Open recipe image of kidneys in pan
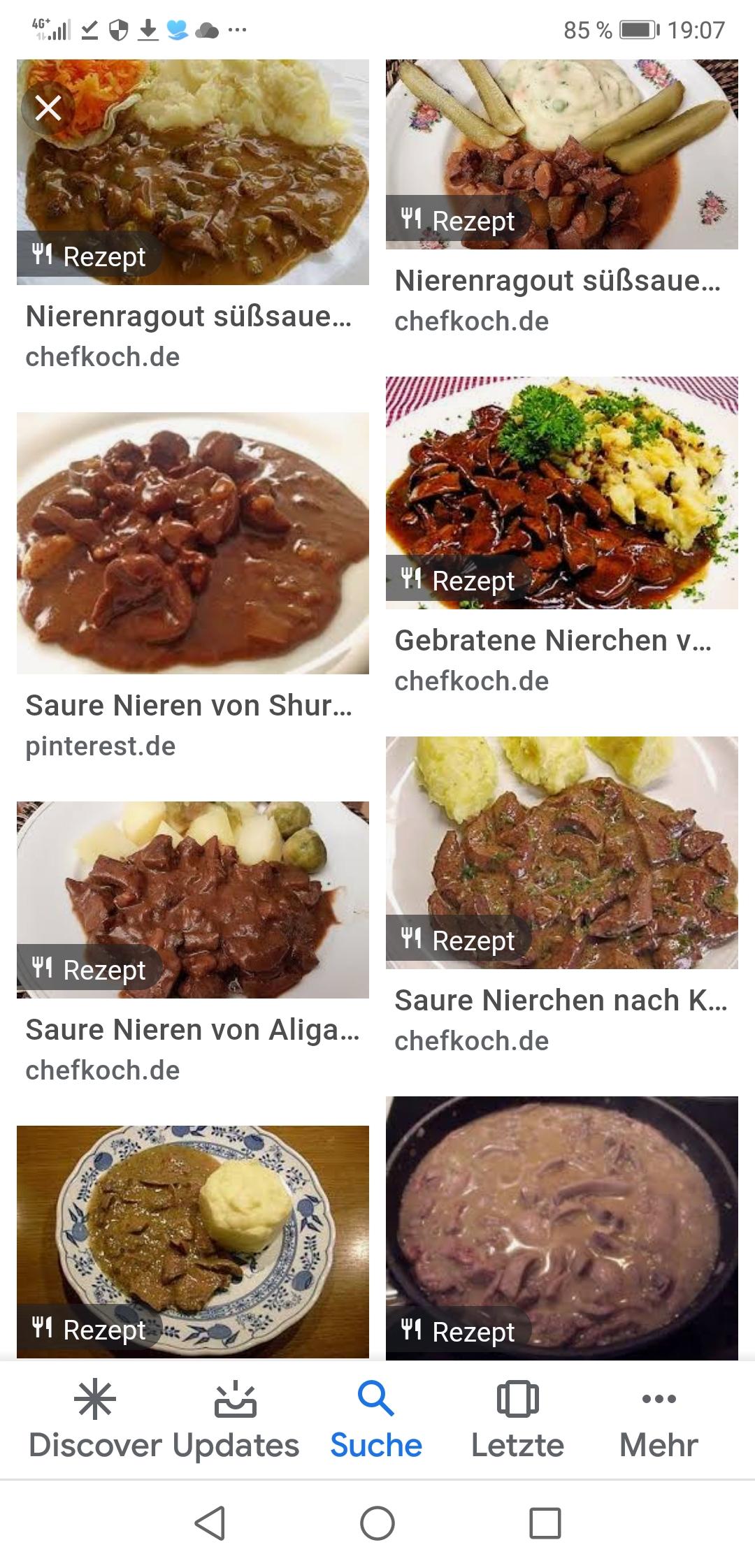The height and width of the screenshot is (1568, 755). click(562, 1228)
